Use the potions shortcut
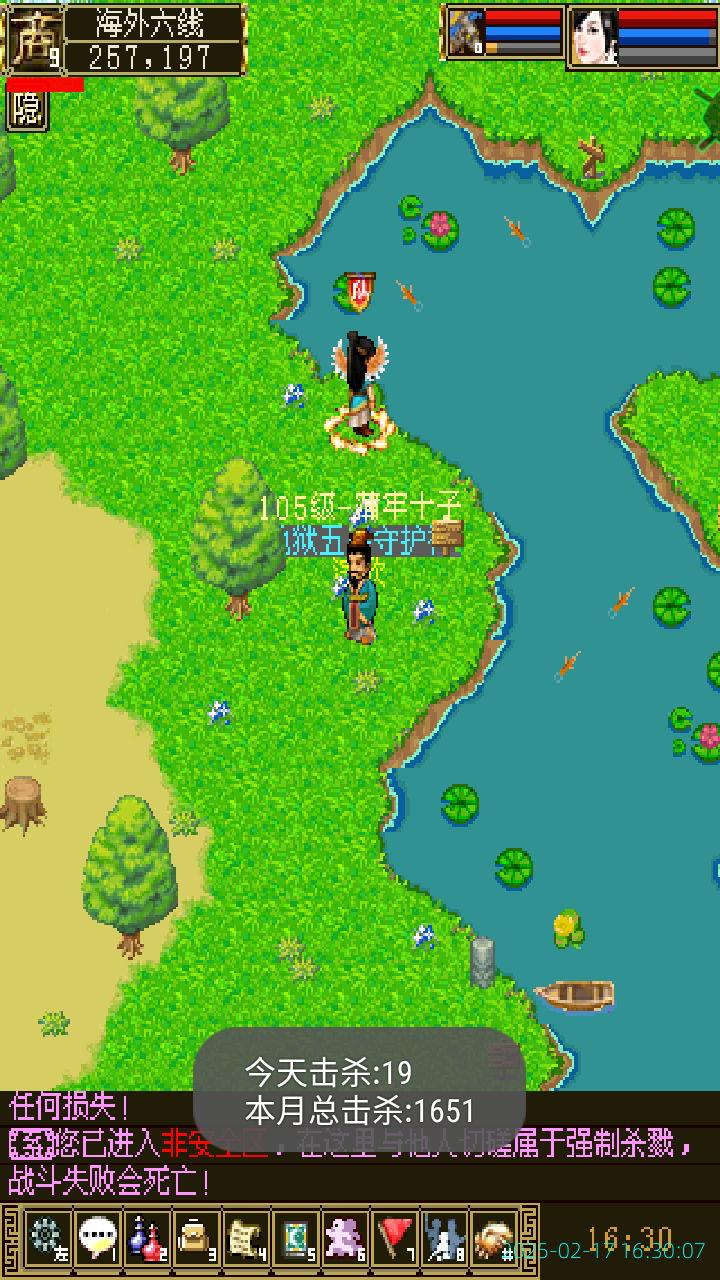Image resolution: width=720 pixels, height=1280 pixels. (x=146, y=1238)
